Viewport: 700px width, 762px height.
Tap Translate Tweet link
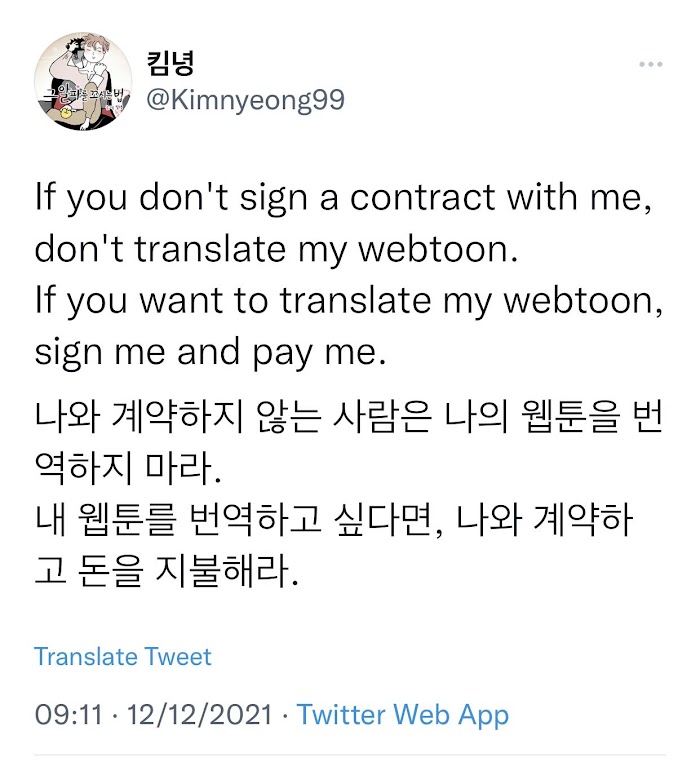coord(123,657)
